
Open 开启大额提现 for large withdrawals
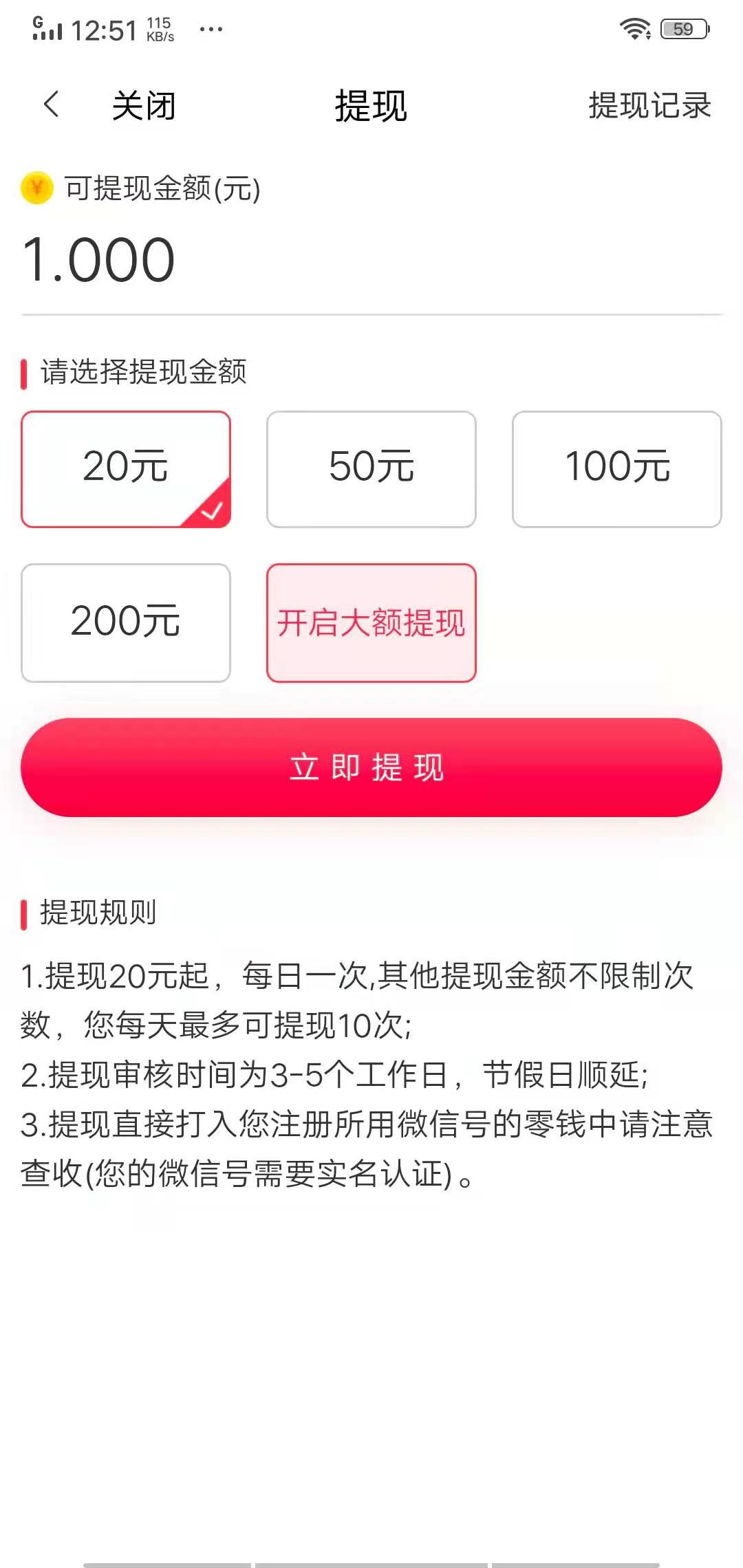[x=372, y=622]
